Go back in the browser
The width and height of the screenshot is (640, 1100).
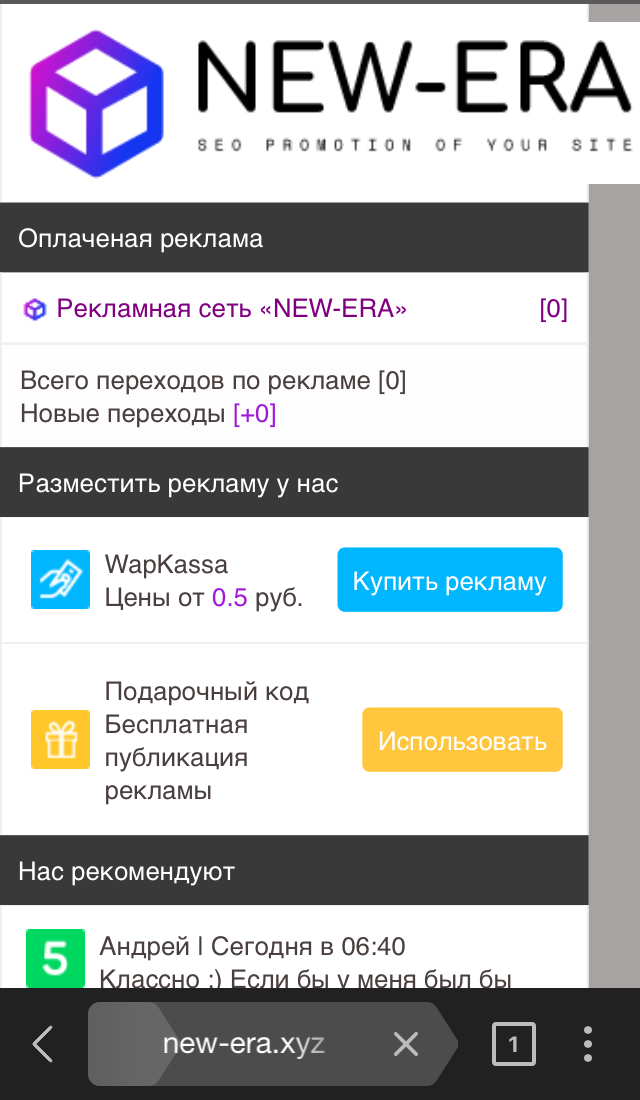(42, 1044)
